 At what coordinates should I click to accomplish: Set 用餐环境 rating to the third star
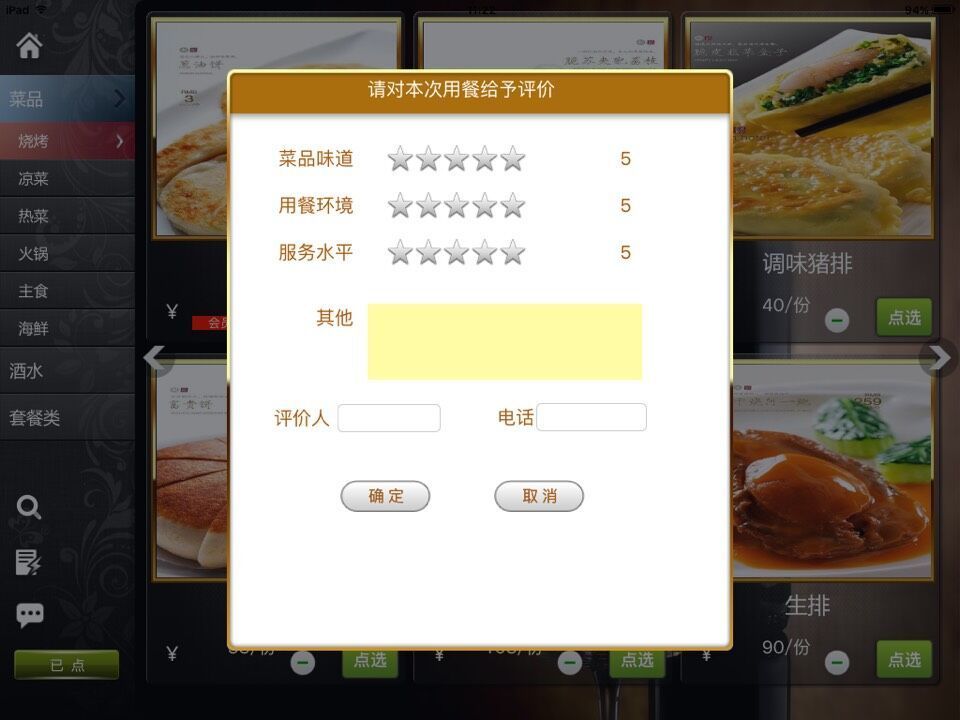pos(457,205)
